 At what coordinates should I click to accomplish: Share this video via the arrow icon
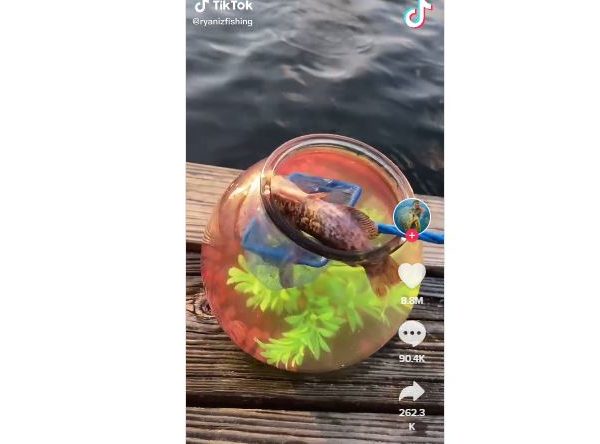pyautogui.click(x=411, y=391)
